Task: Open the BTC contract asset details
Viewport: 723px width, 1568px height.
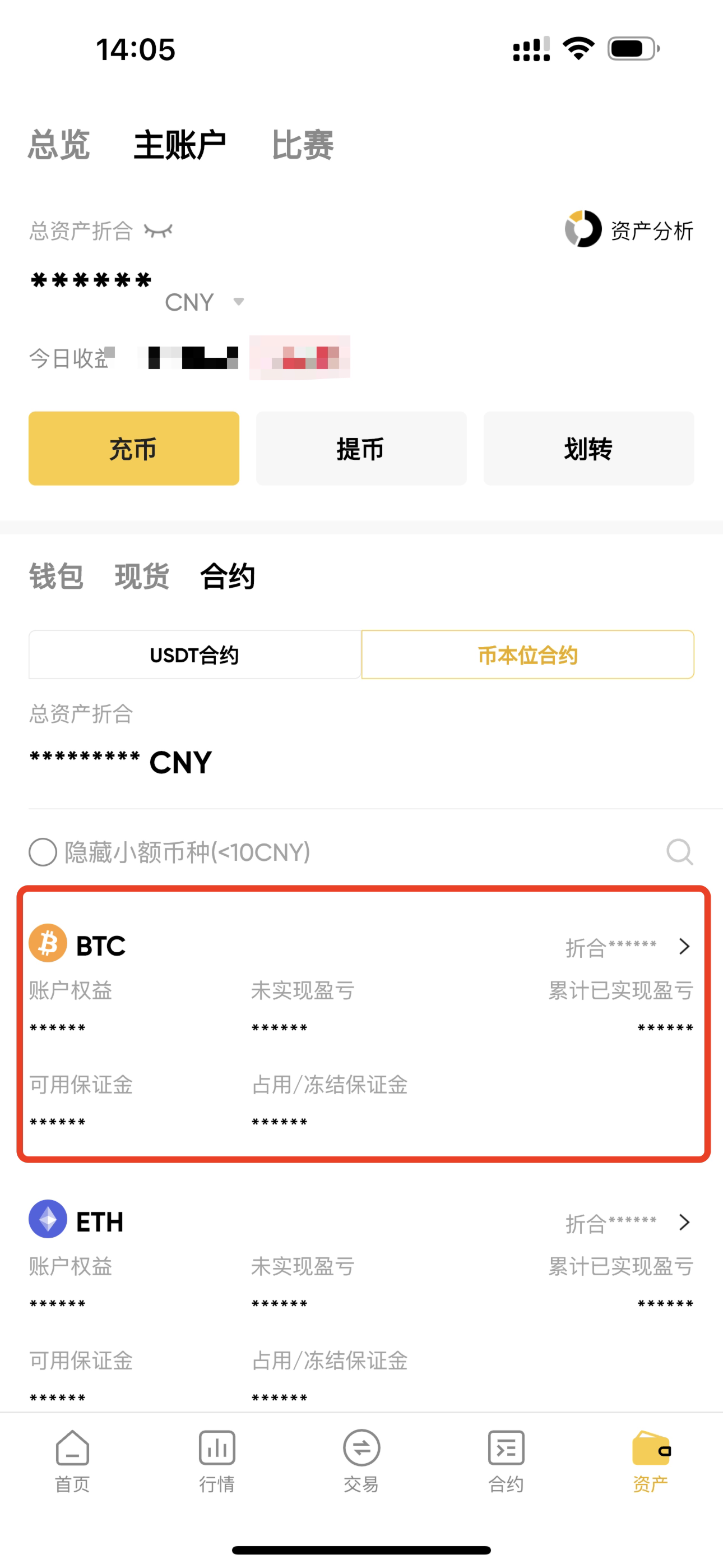Action: click(683, 946)
